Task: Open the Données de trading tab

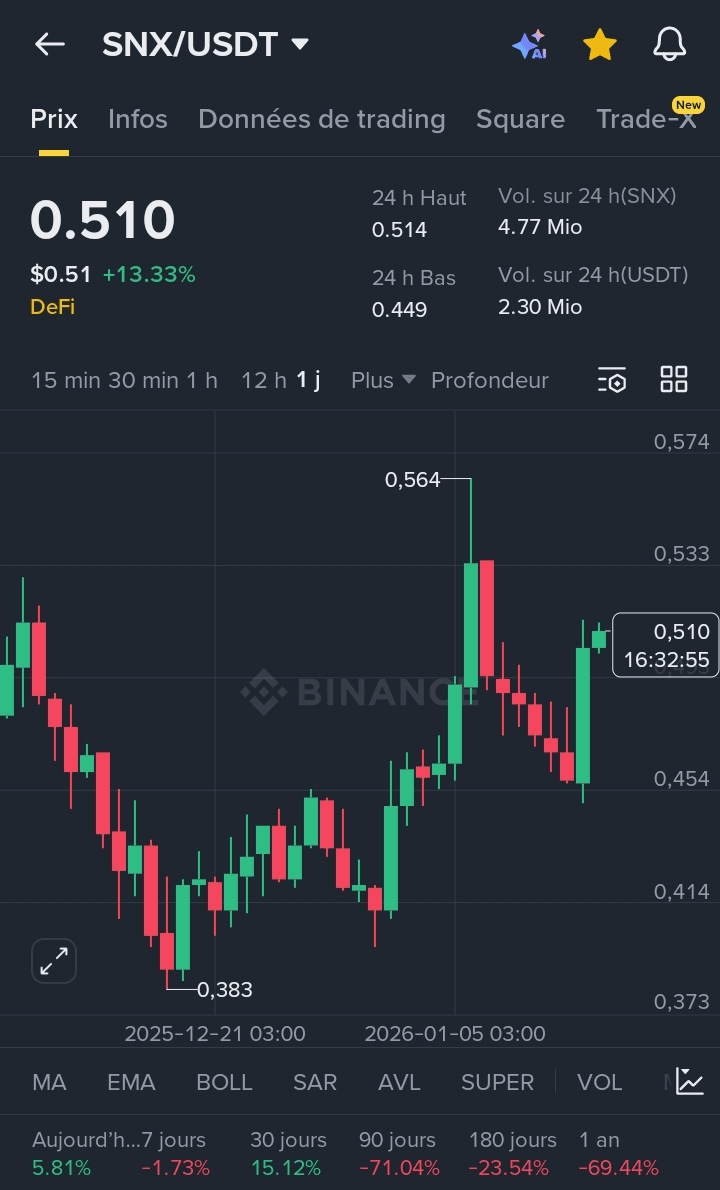Action: tap(321, 119)
